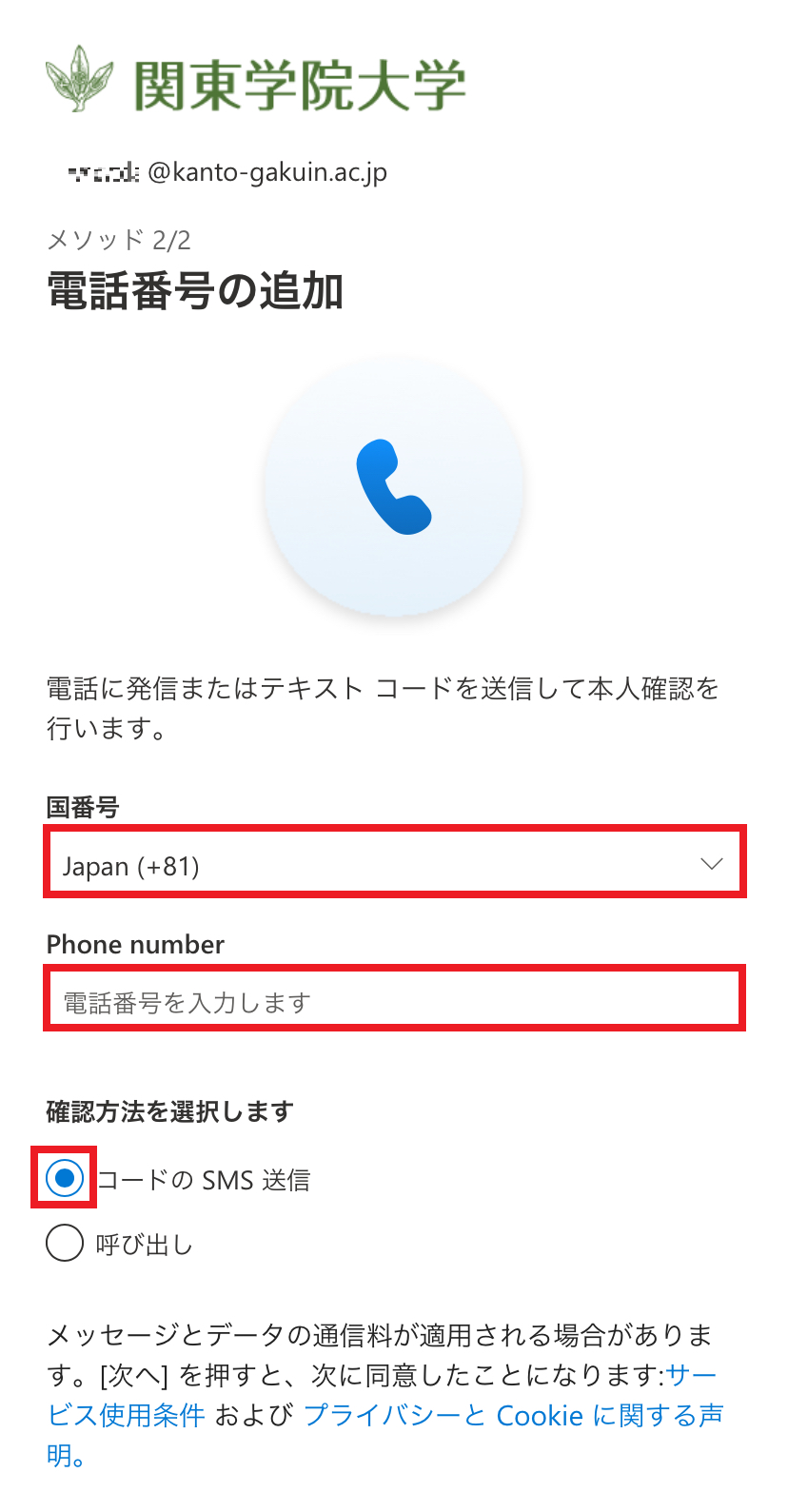Screen dimensions: 788x1512
Task: Select the コードの SMS 送信 radio option
Action: pyautogui.click(x=65, y=1179)
